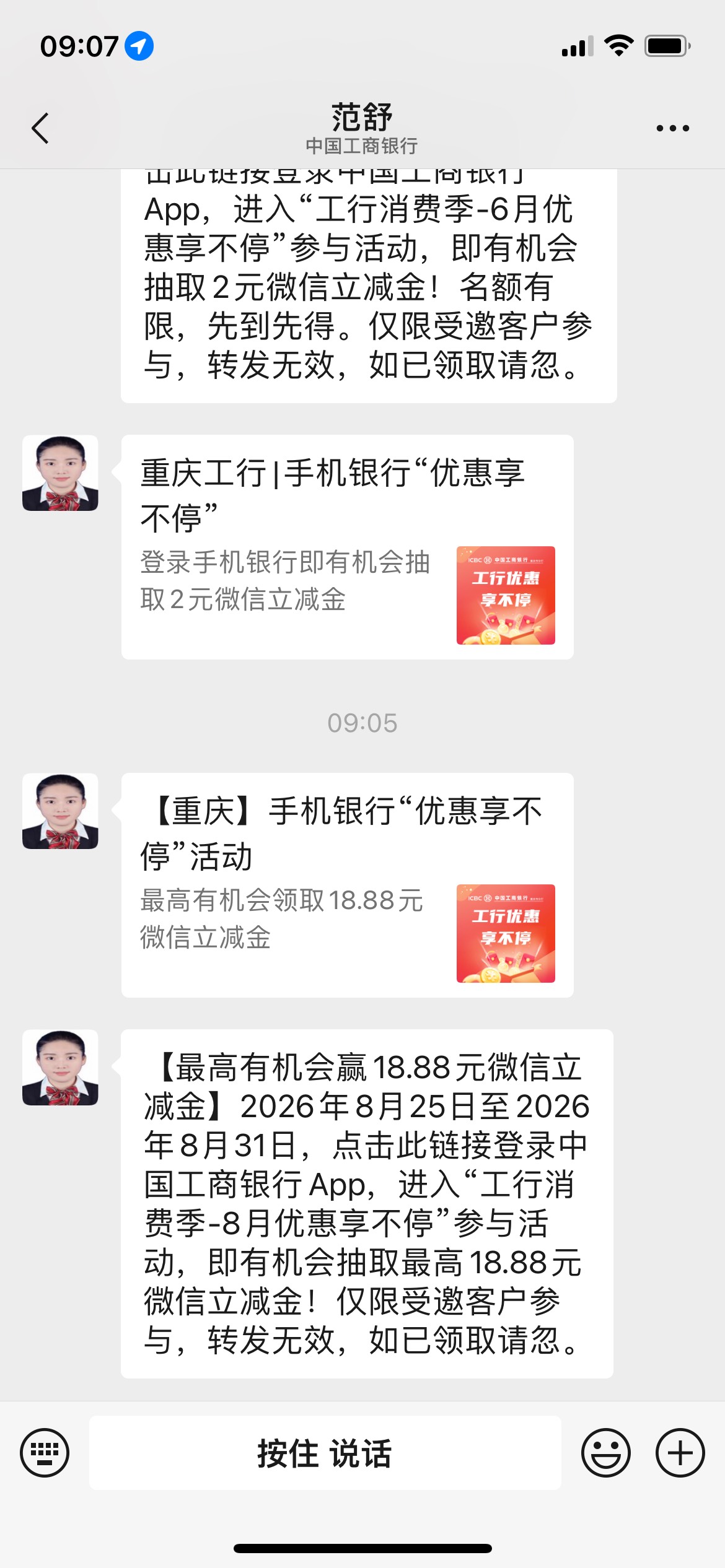Go back from the 范舒 chat

(40, 128)
